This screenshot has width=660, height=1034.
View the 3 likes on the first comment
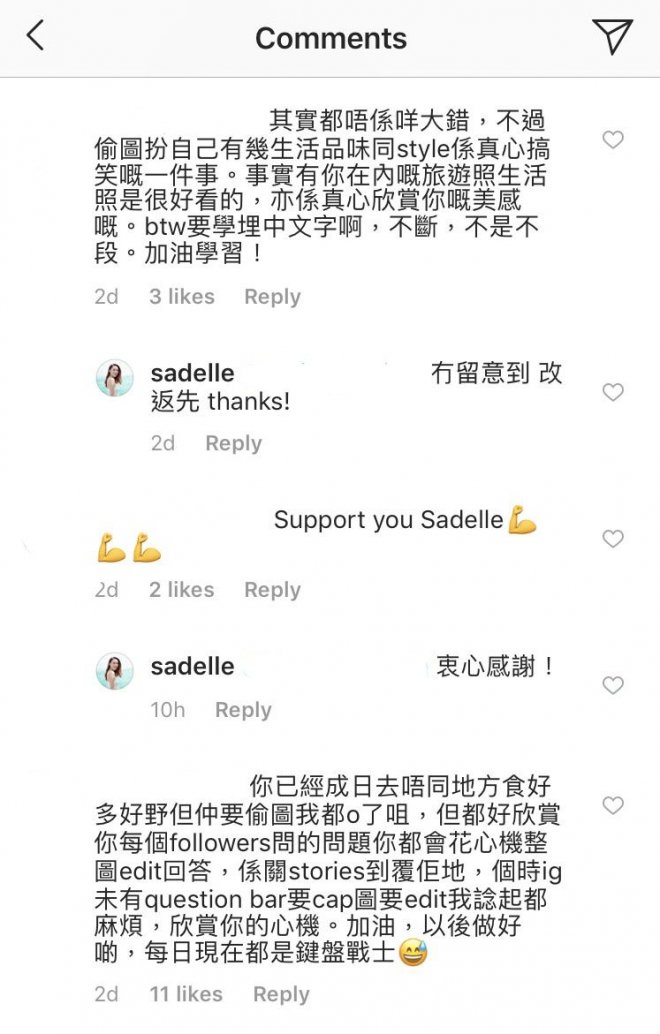point(181,297)
